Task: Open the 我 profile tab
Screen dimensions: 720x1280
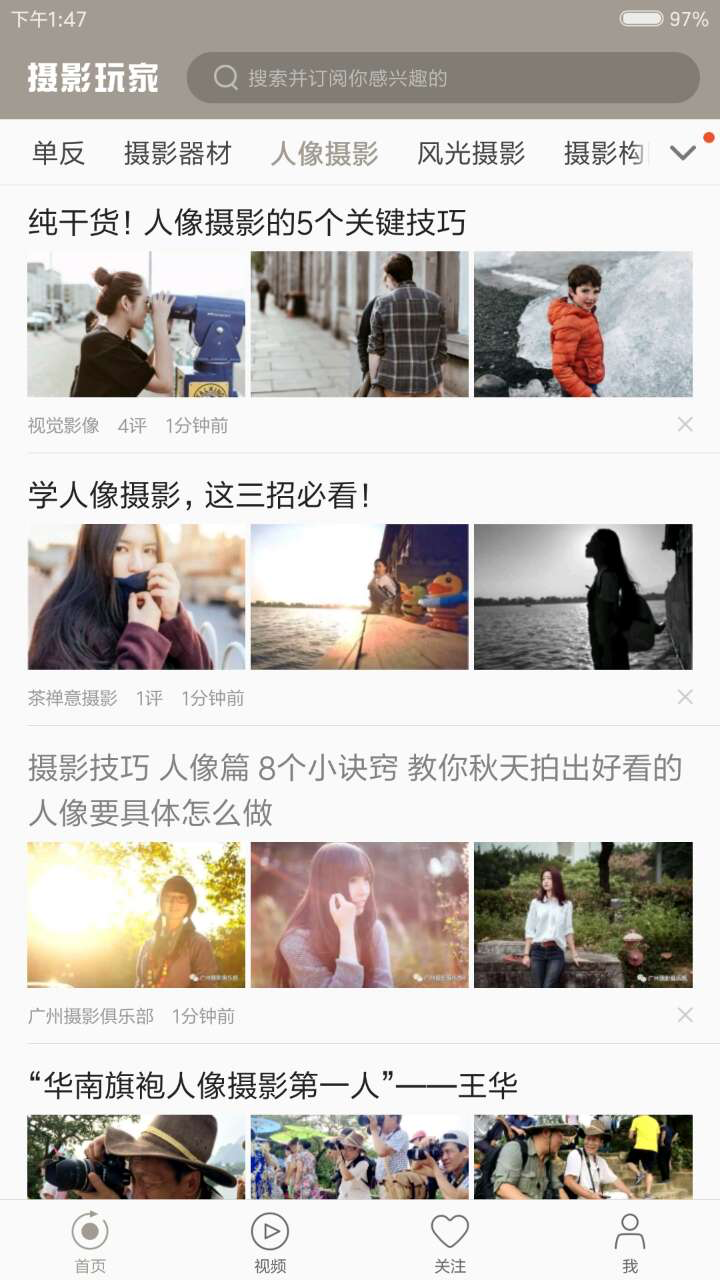Action: point(630,1242)
